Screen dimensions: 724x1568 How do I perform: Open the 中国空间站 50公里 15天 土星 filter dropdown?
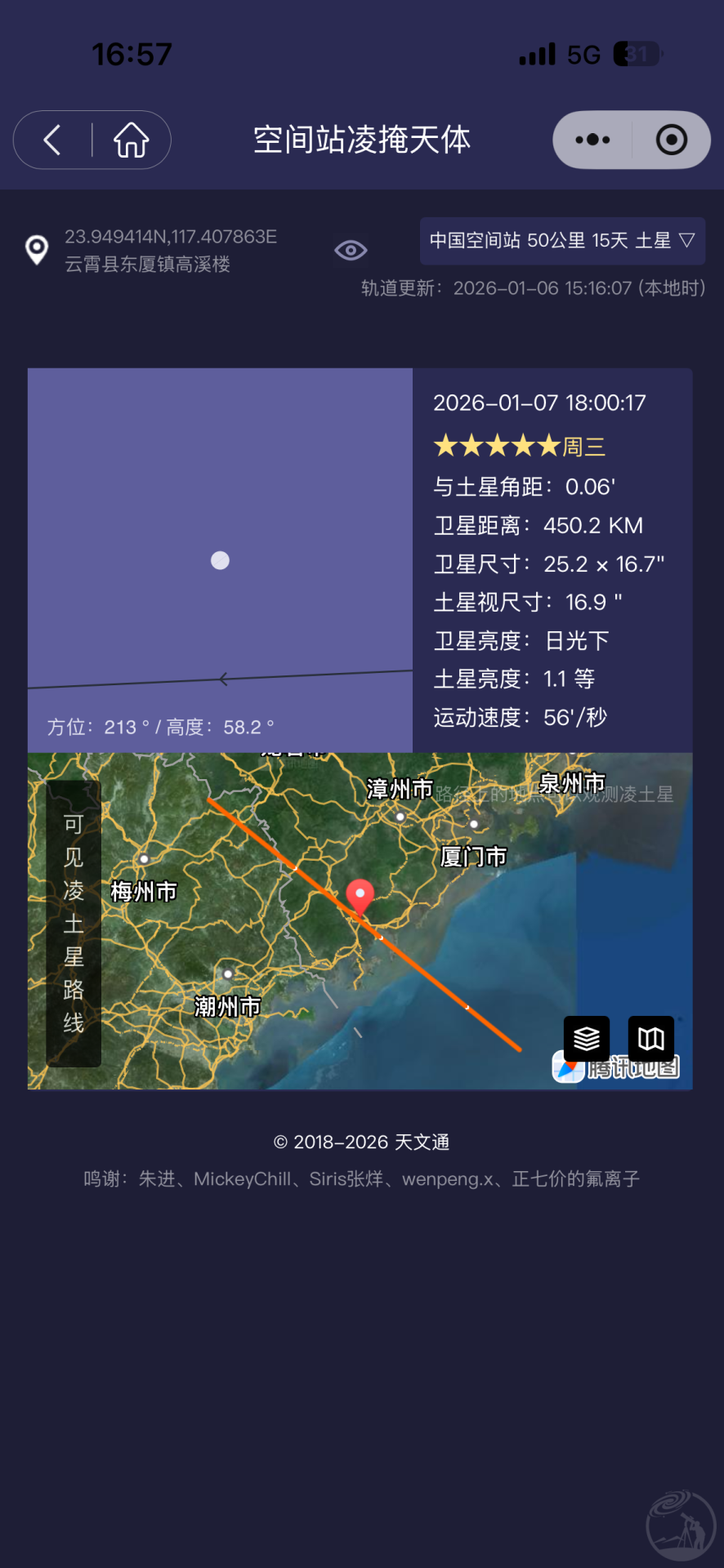pos(562,241)
